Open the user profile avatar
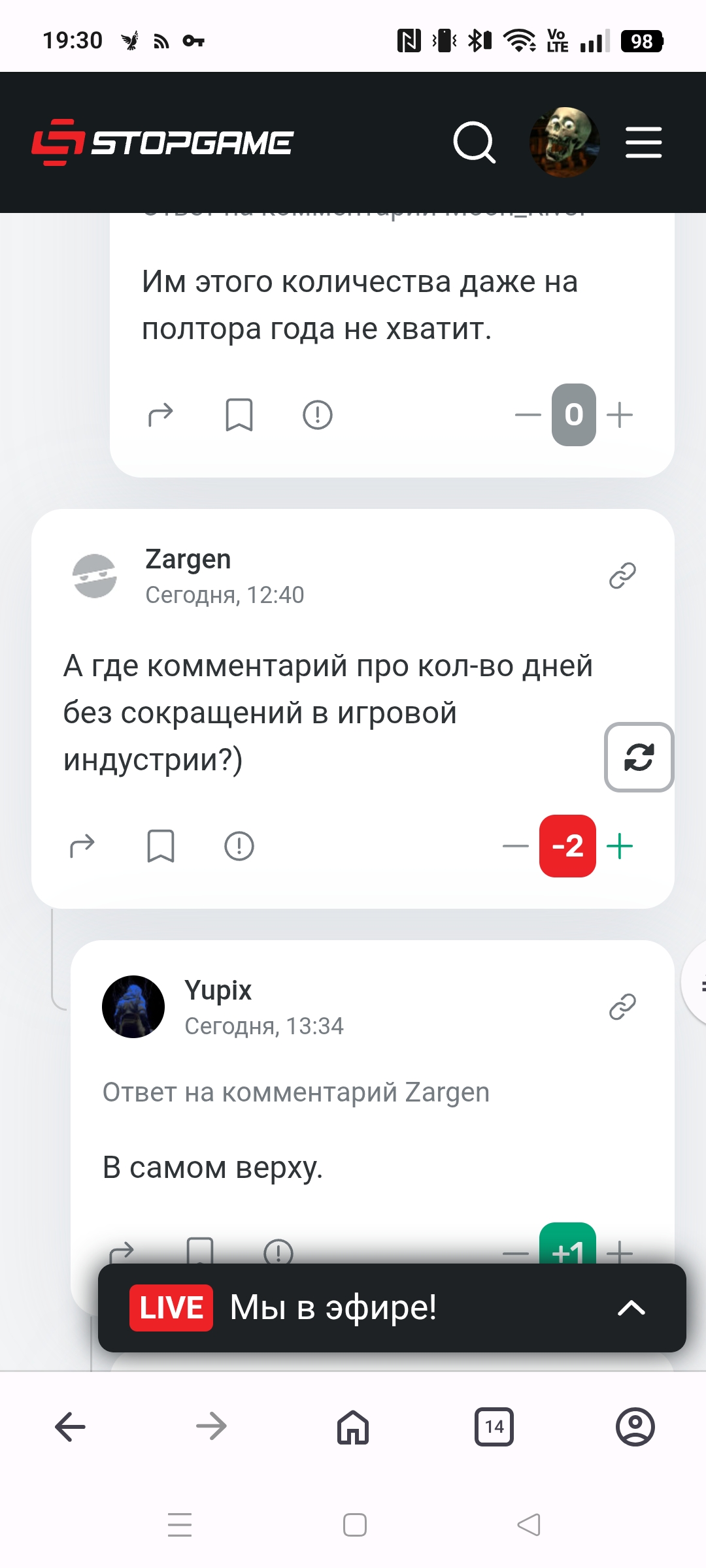The width and height of the screenshot is (706, 1568). pos(564,142)
